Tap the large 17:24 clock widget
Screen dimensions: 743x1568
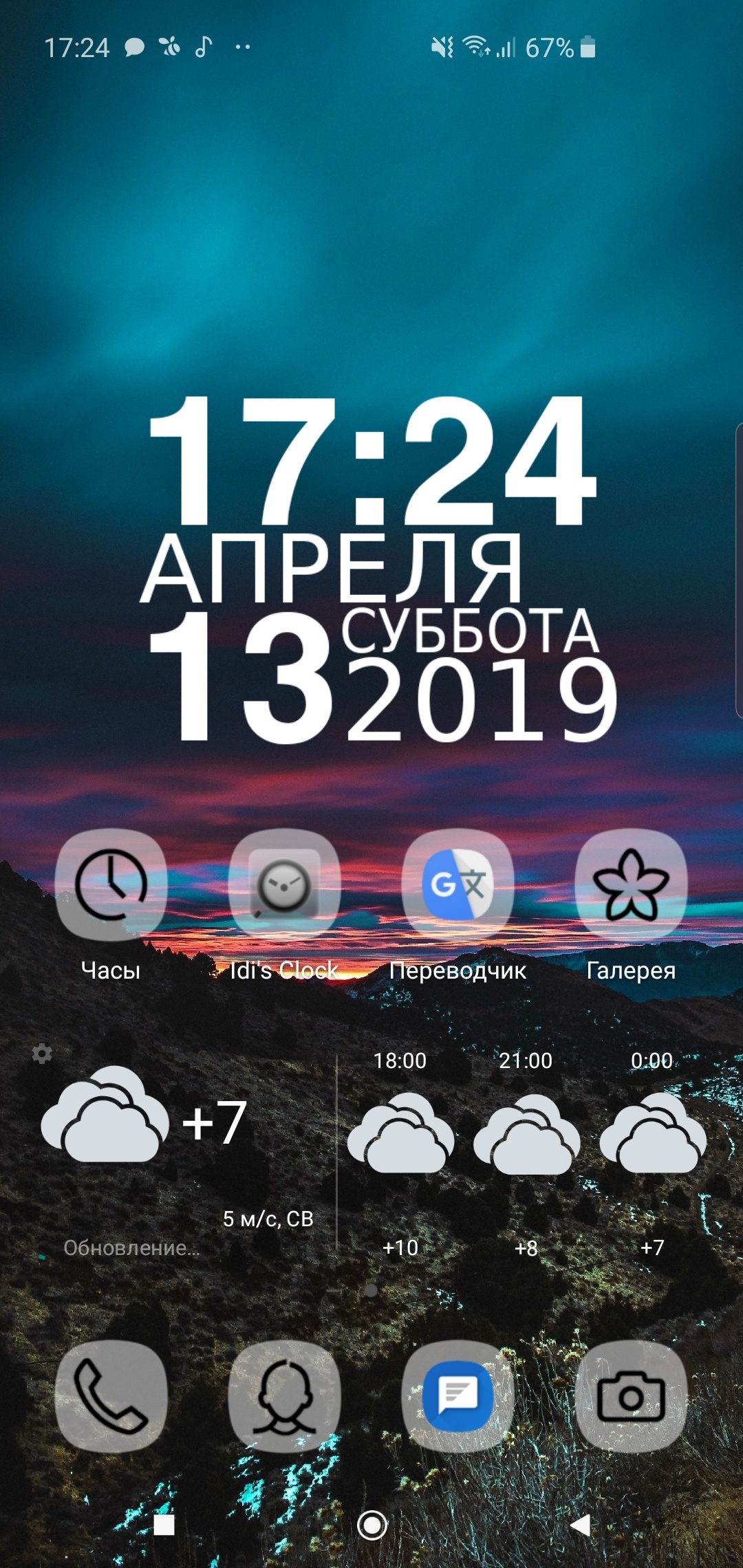371,461
